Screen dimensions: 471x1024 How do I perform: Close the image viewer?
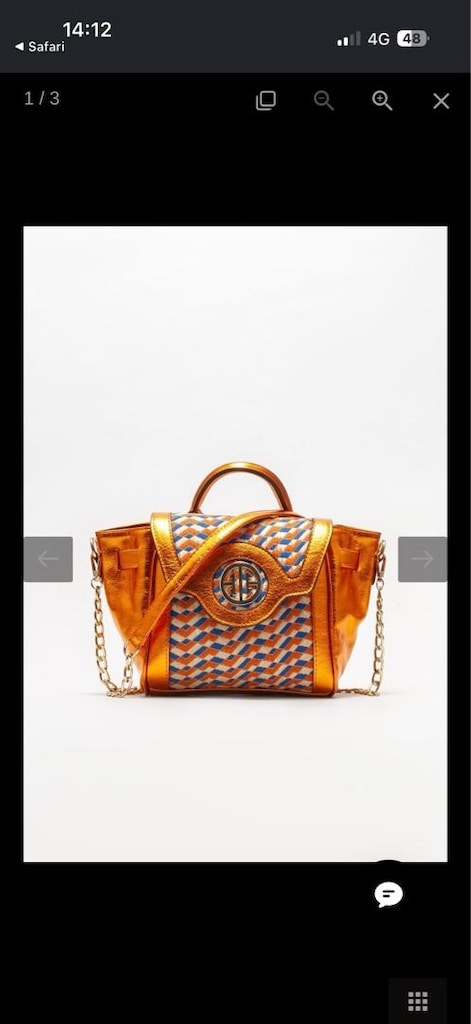coord(441,101)
